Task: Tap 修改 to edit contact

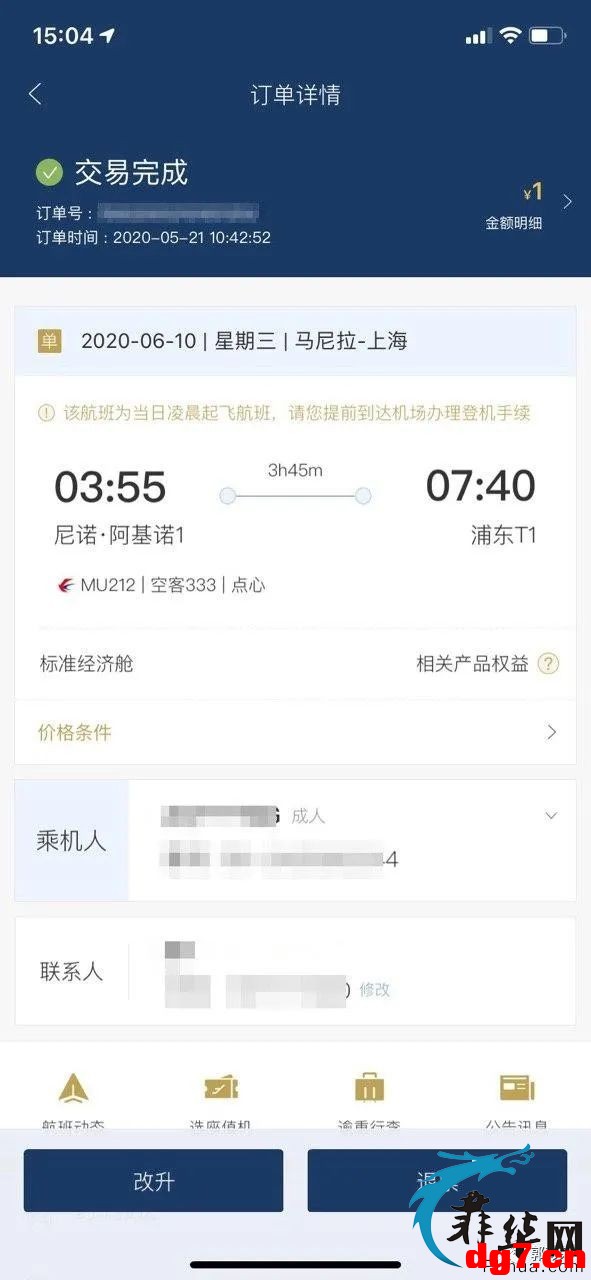Action: (x=375, y=989)
